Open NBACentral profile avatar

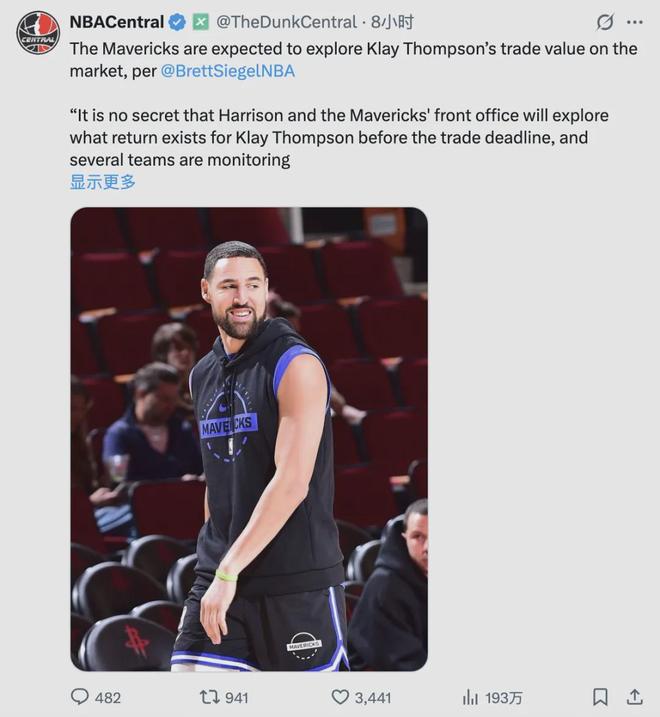(38, 32)
